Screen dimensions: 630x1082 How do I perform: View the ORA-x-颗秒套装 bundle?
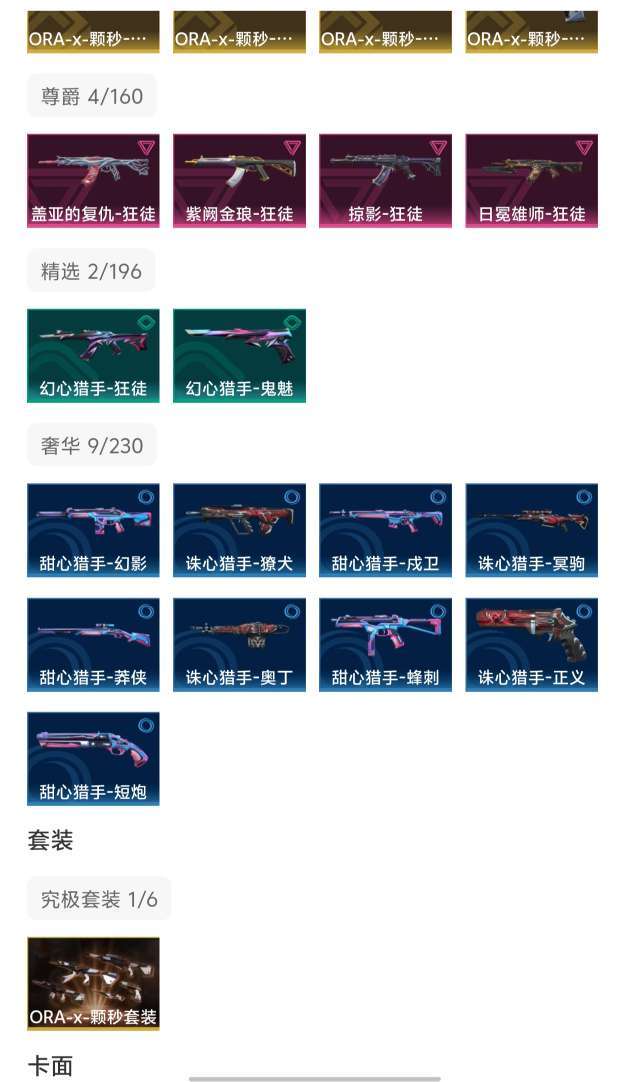pos(93,983)
